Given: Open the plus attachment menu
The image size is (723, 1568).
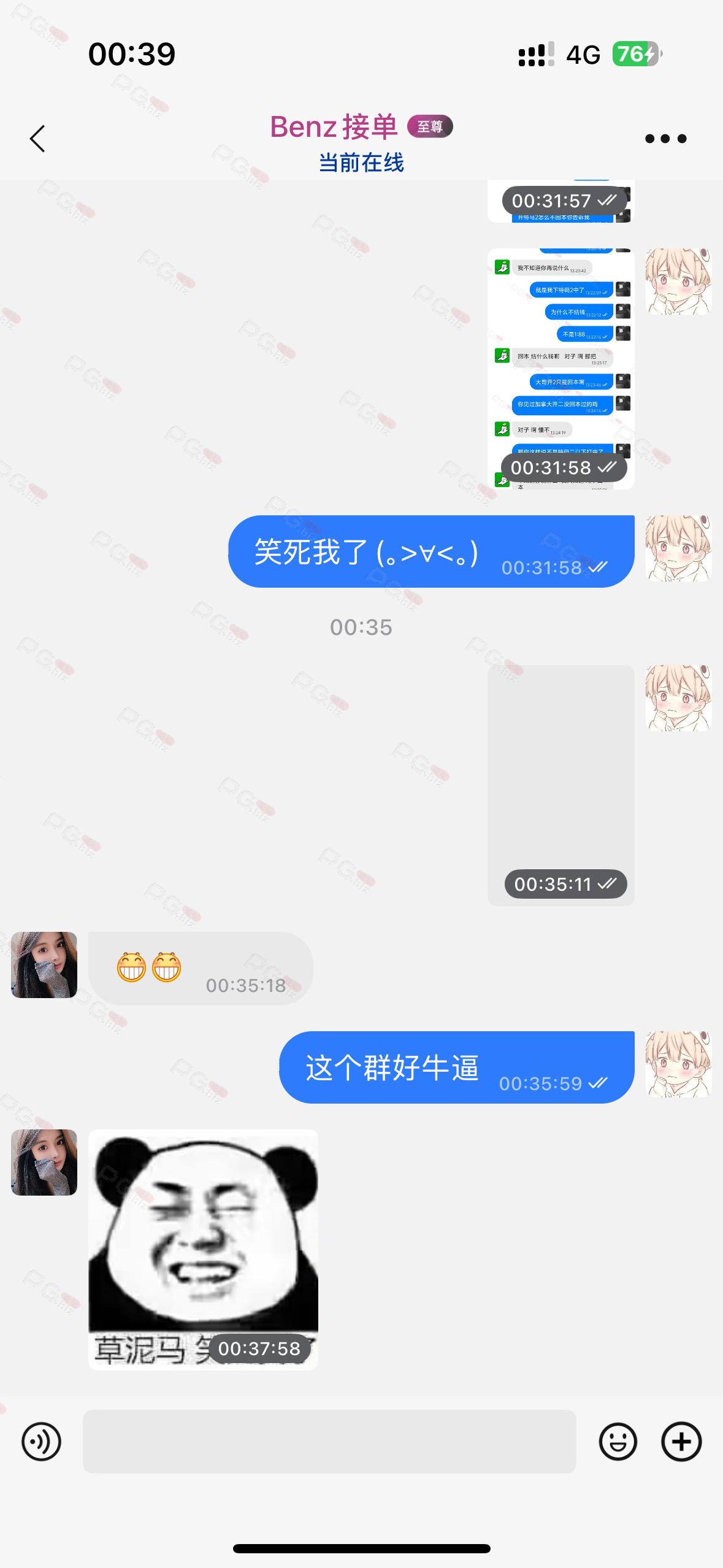Looking at the screenshot, I should tap(681, 1442).
